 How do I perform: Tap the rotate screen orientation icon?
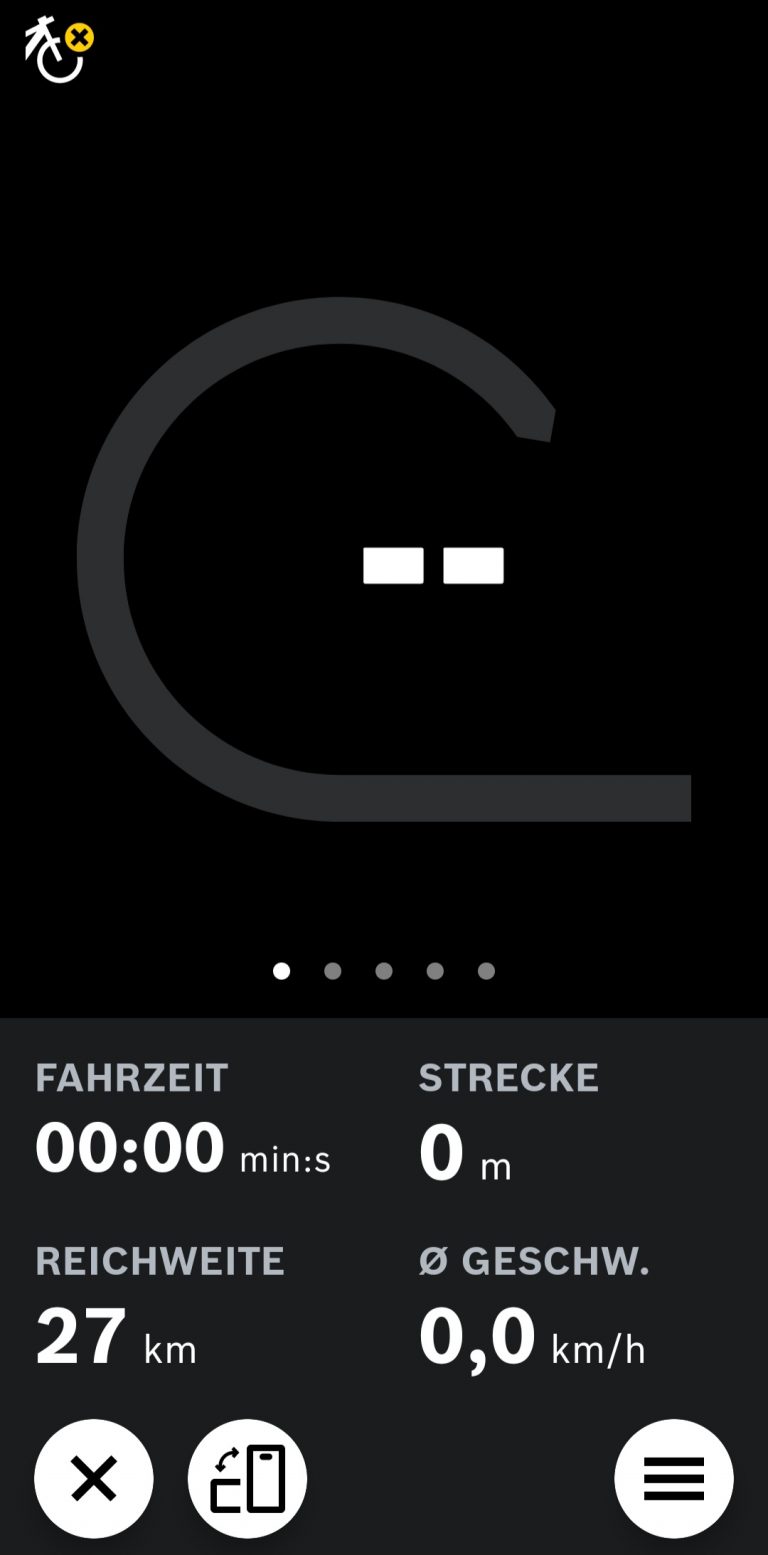[246, 1479]
